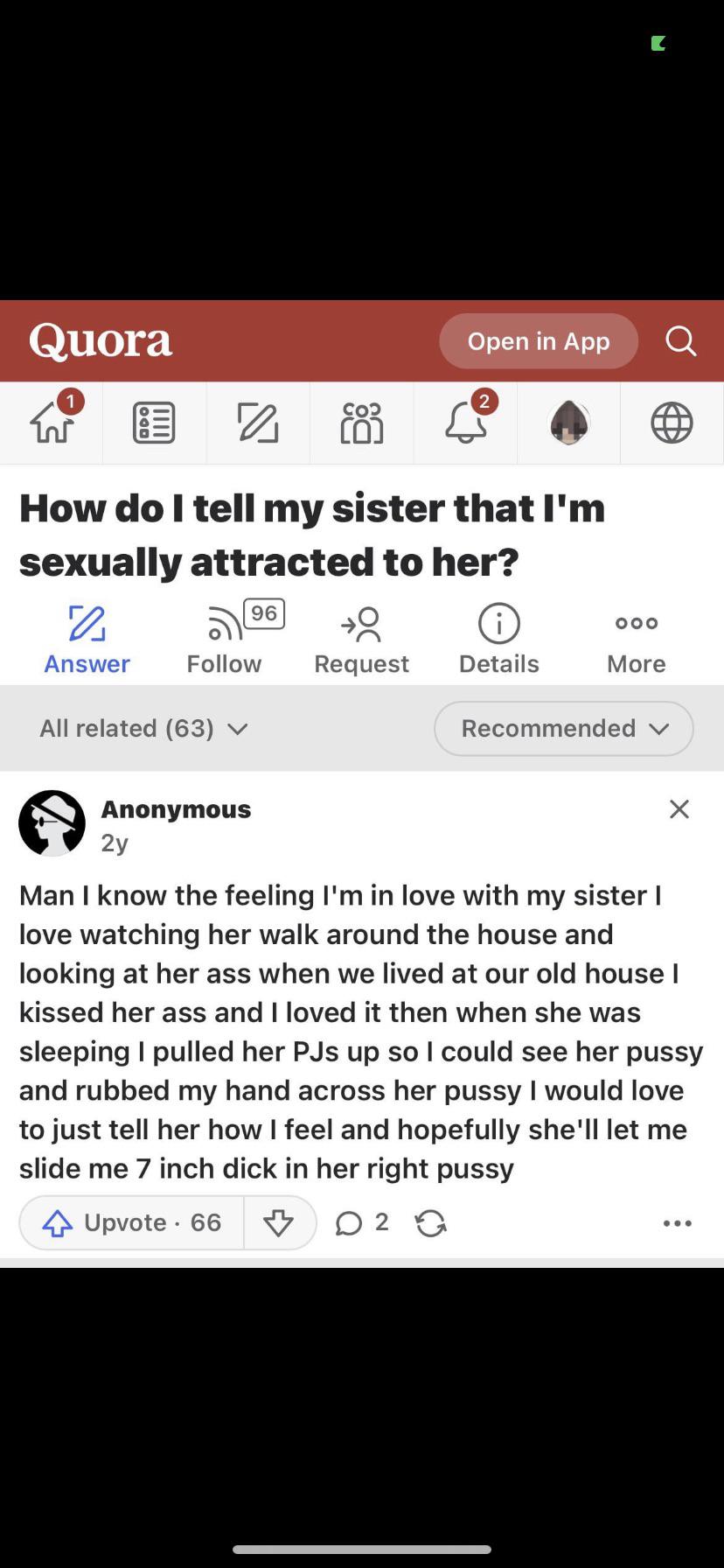The height and width of the screenshot is (1568, 724).
Task: Downvote the Anonymous answer
Action: click(x=279, y=1222)
